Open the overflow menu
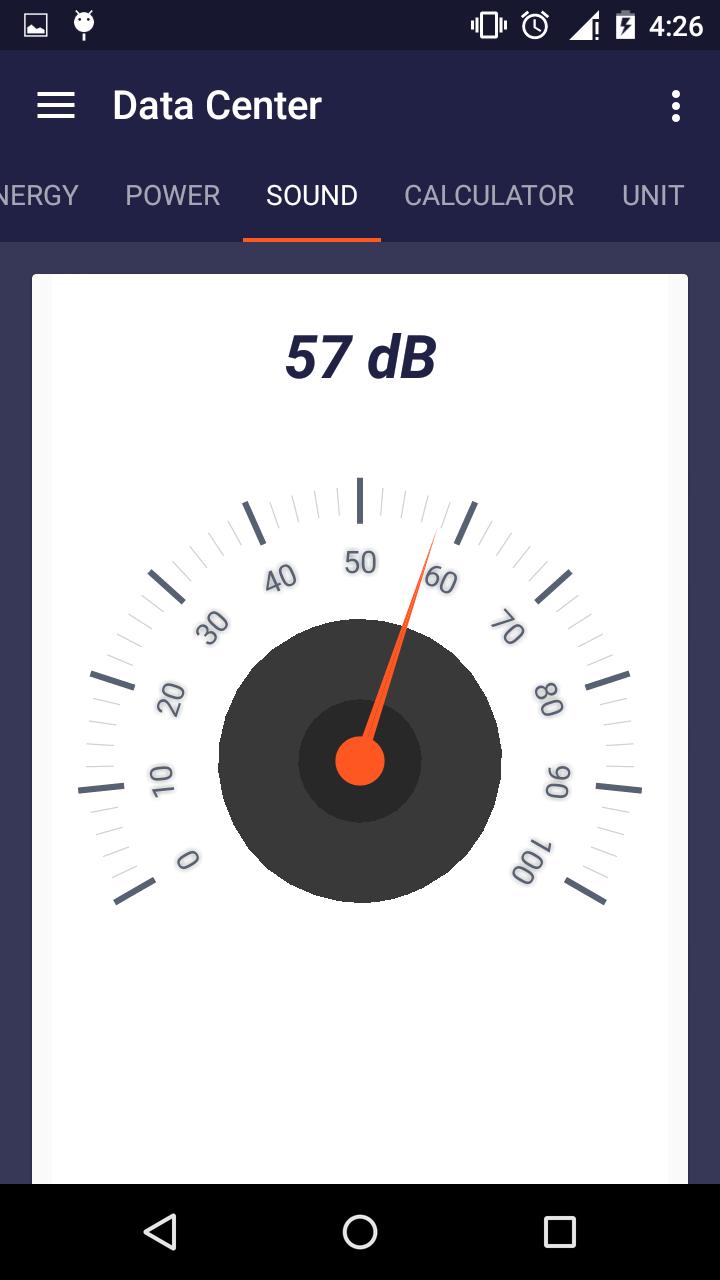 [676, 106]
